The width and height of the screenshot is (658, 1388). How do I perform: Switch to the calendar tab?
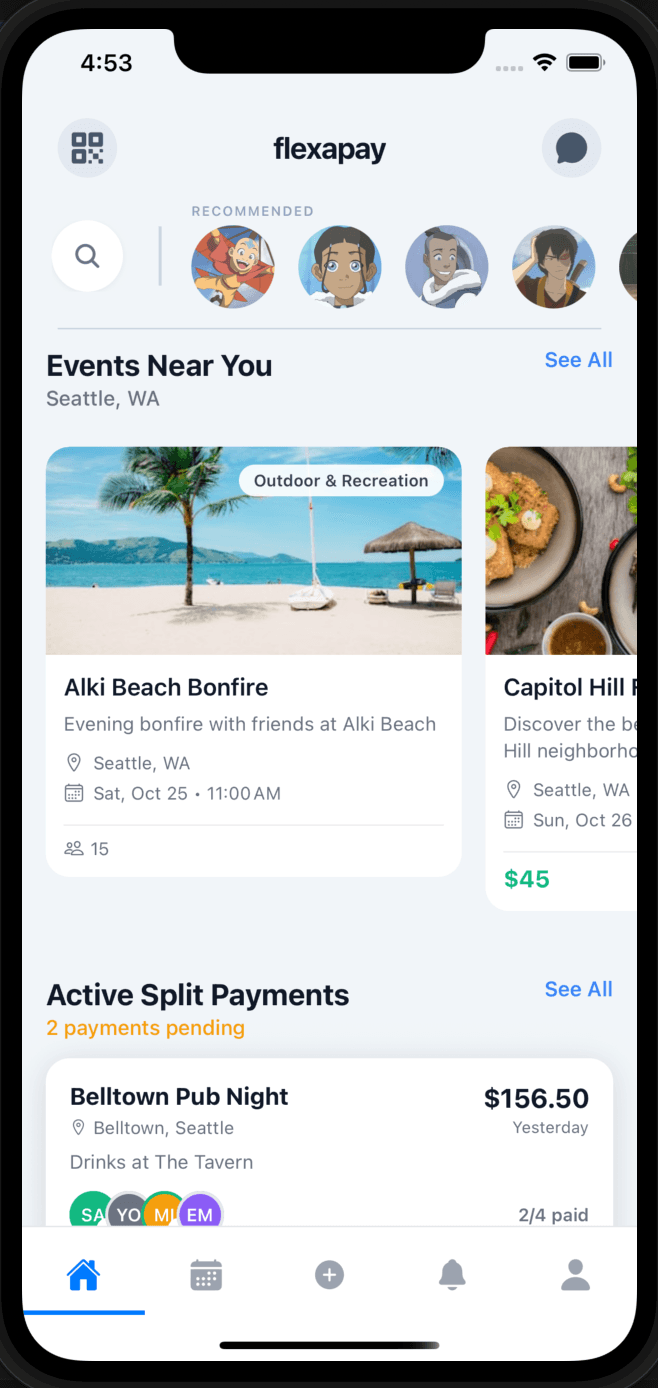tap(206, 1275)
